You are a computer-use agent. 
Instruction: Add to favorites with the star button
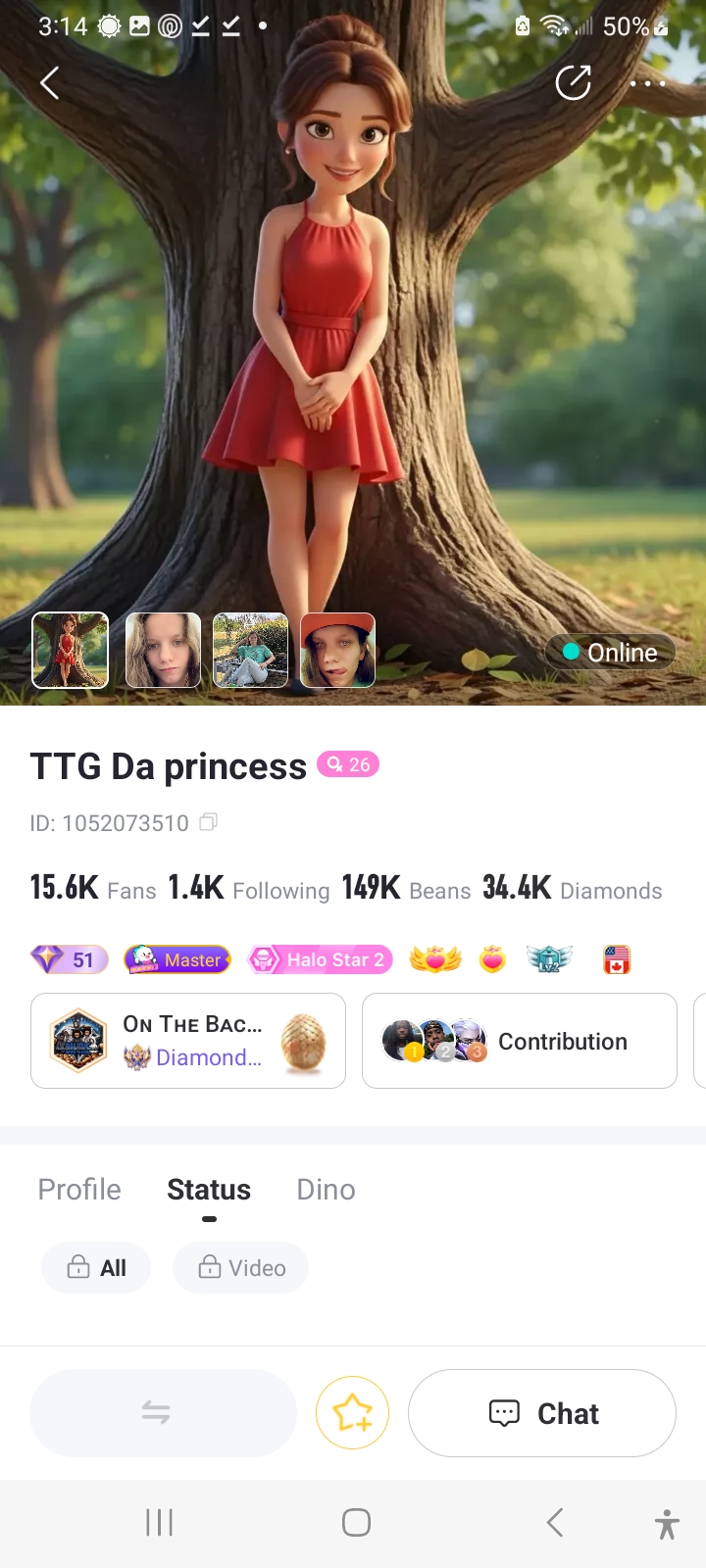pyautogui.click(x=353, y=1412)
